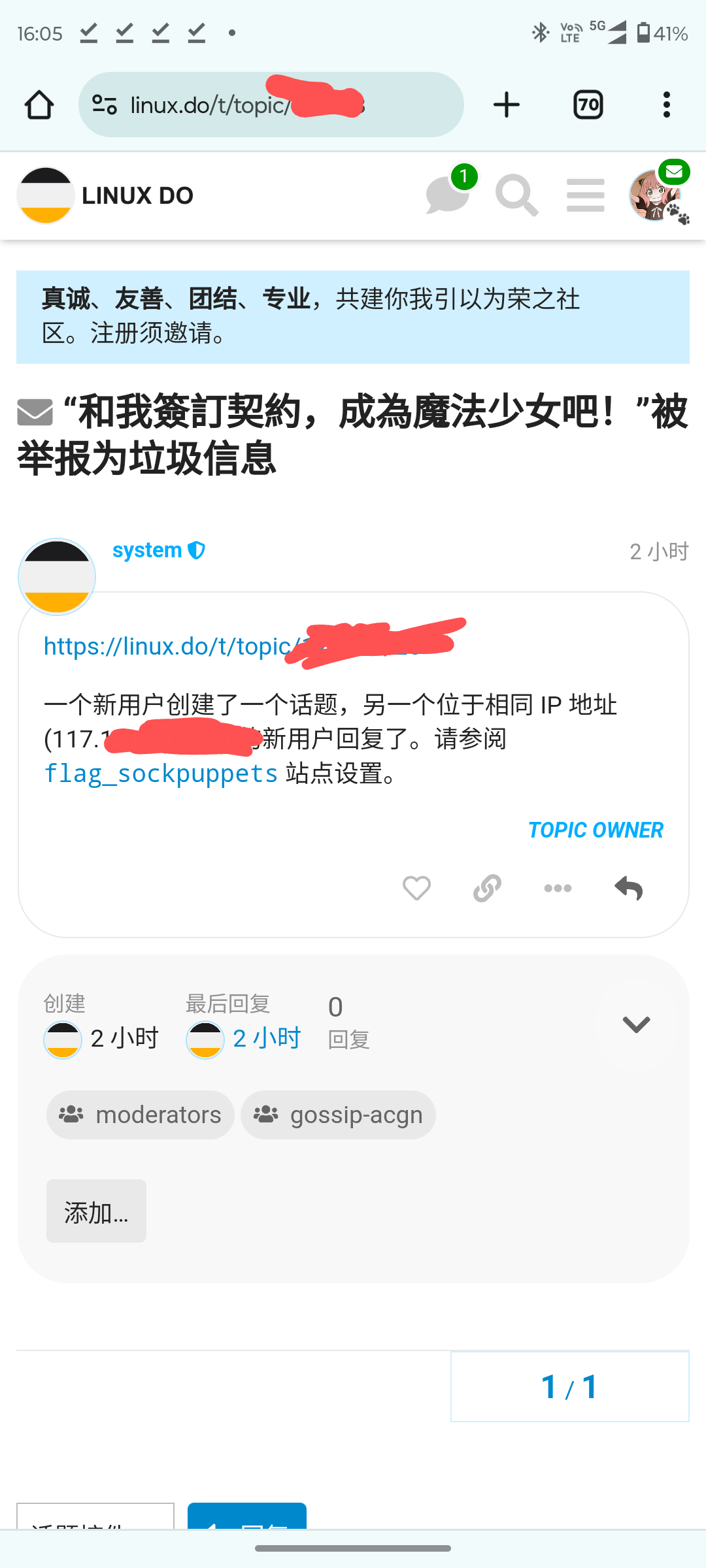This screenshot has height=1568, width=706.
Task: Show more actions for the post
Action: 558,888
